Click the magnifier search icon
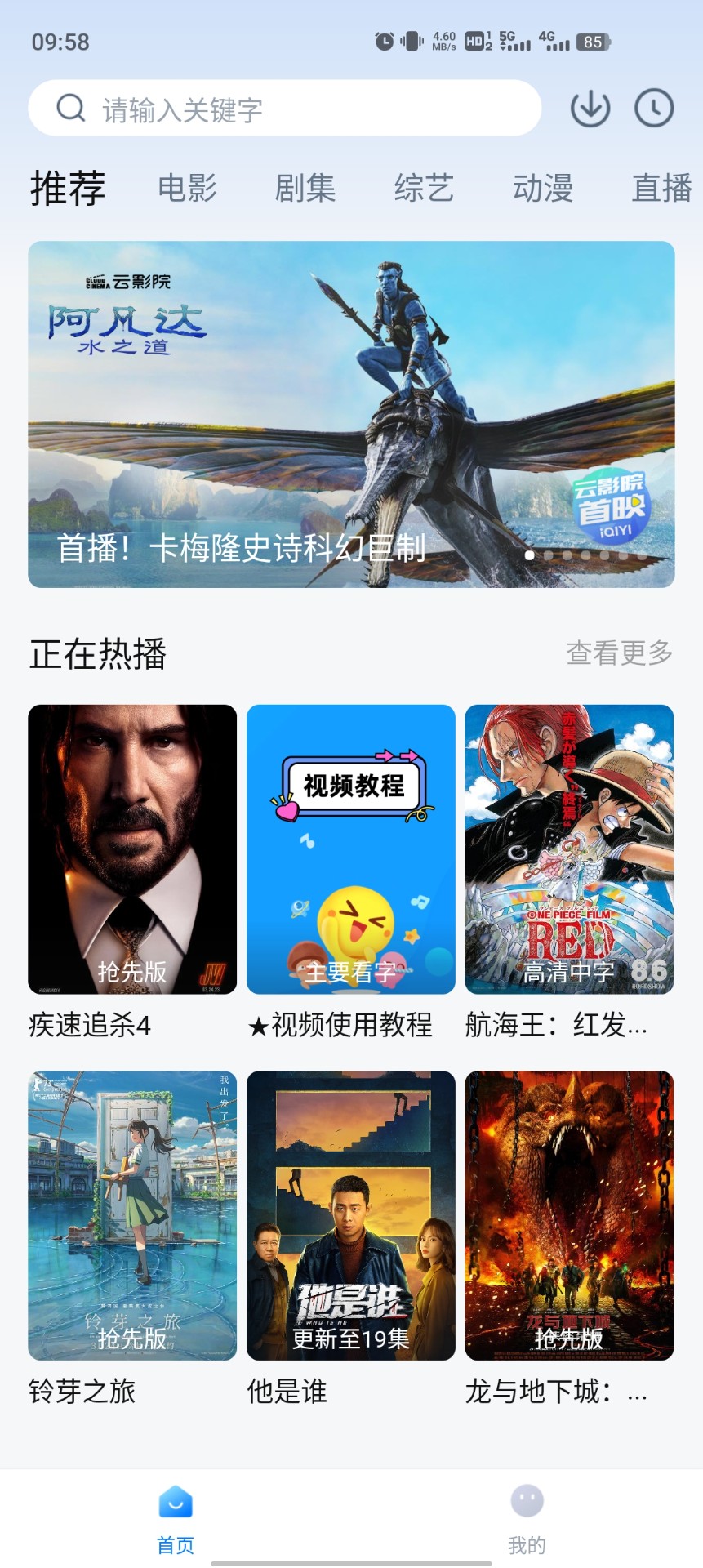This screenshot has width=703, height=1568. tap(70, 108)
